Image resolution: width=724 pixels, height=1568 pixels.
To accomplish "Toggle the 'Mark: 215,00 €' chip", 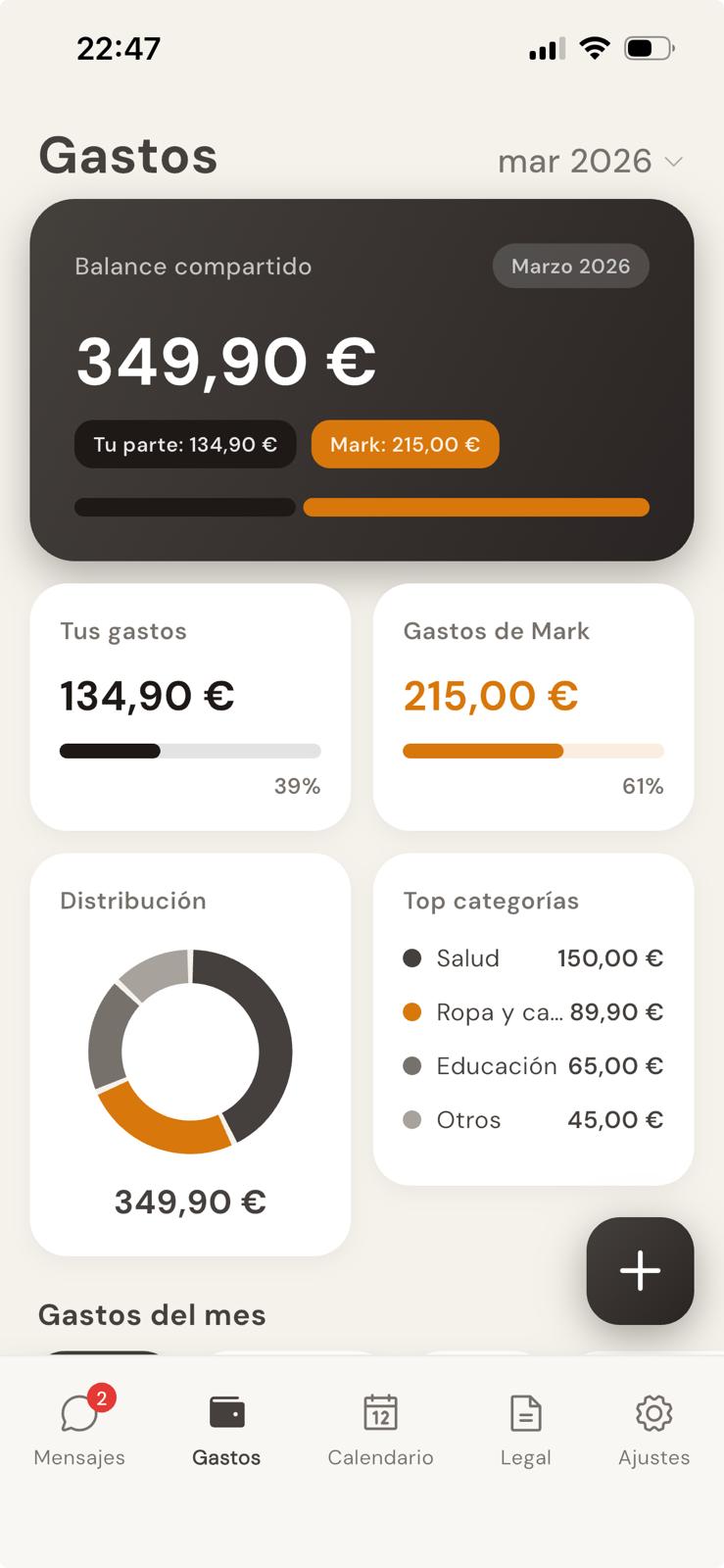I will [x=405, y=444].
